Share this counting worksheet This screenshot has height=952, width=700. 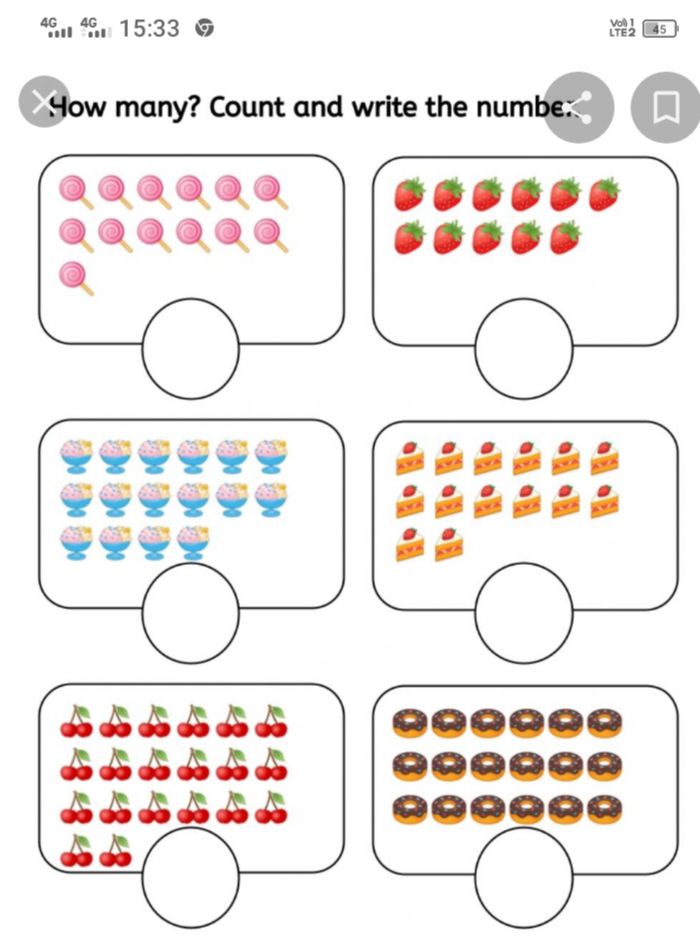point(580,106)
